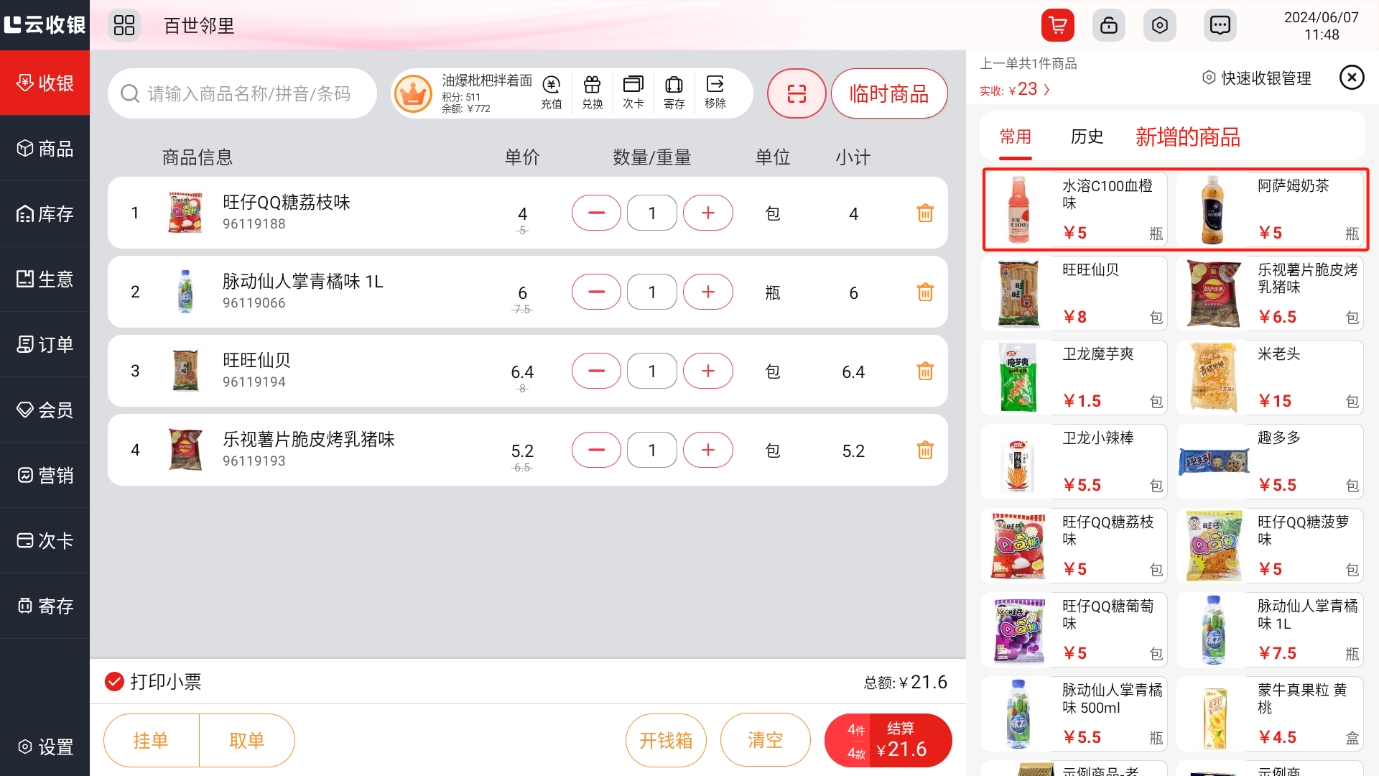Add 阿萨姆奶茶 from quick products
The width and height of the screenshot is (1379, 776).
[x=1269, y=209]
